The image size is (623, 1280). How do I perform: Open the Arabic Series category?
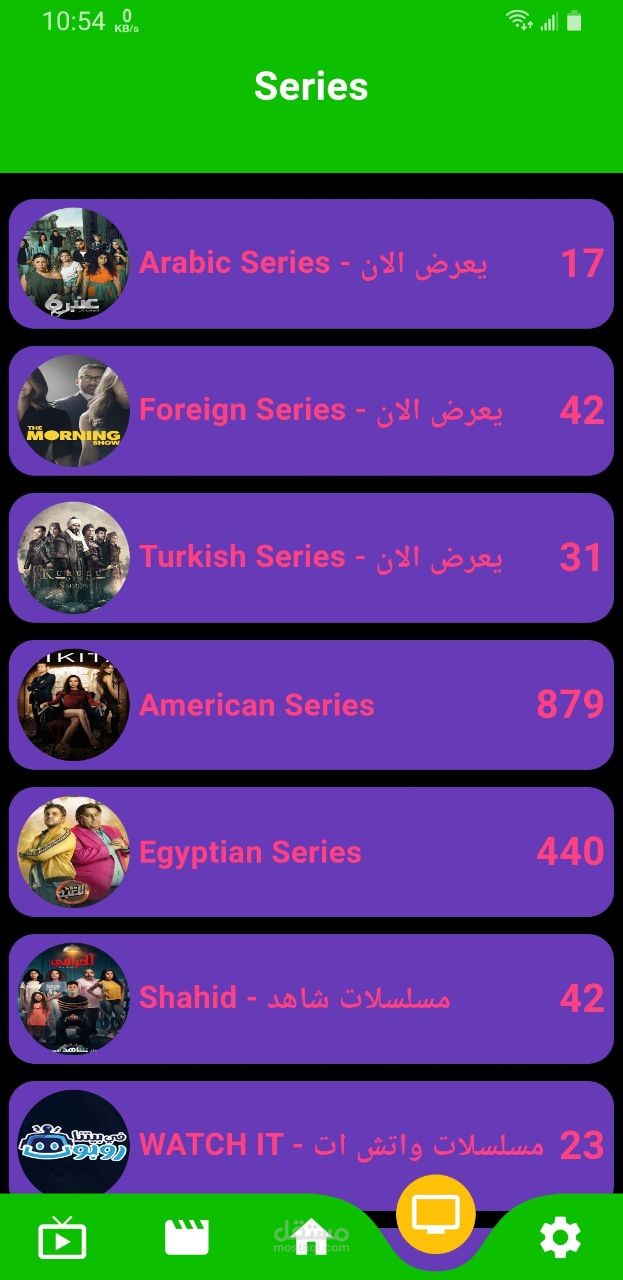[x=311, y=264]
